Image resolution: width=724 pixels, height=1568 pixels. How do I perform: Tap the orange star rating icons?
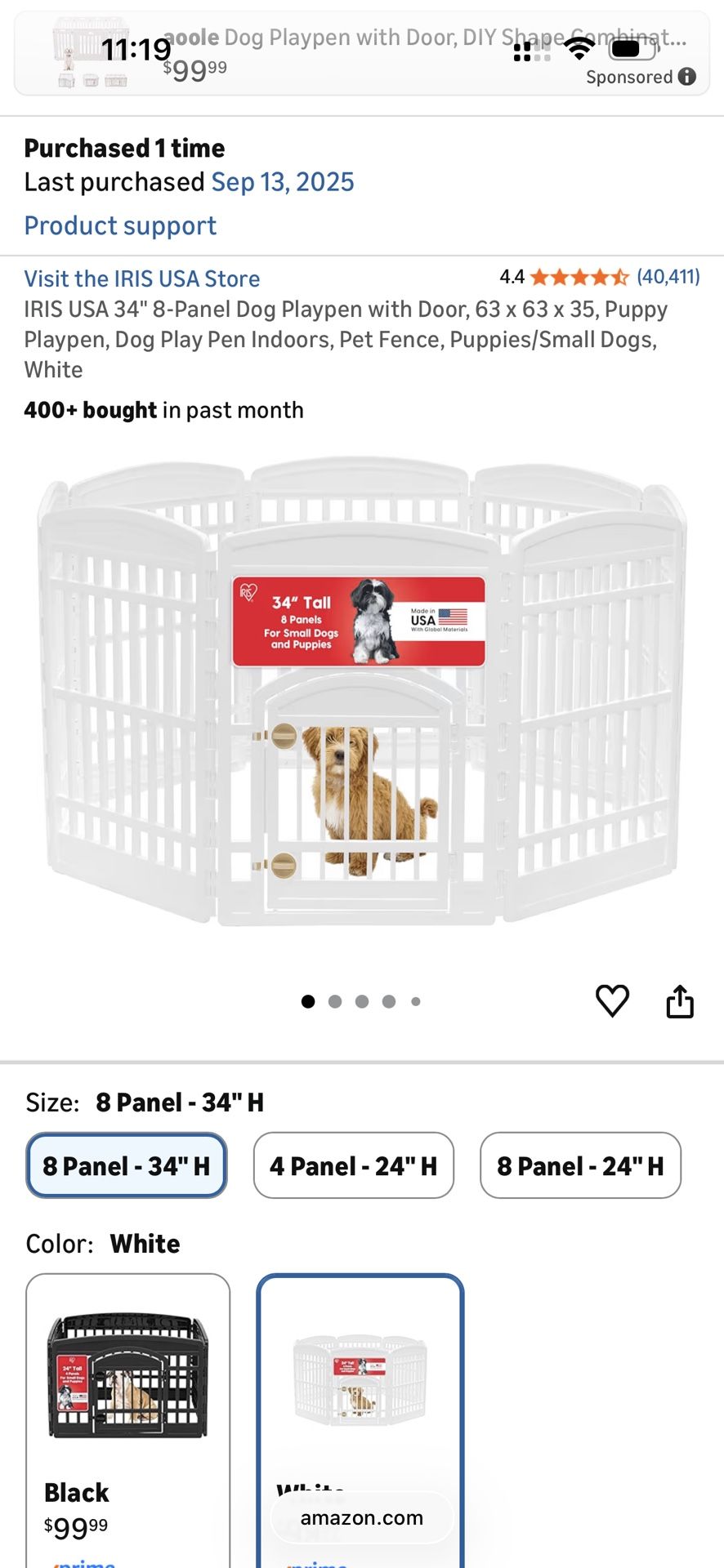[x=578, y=278]
